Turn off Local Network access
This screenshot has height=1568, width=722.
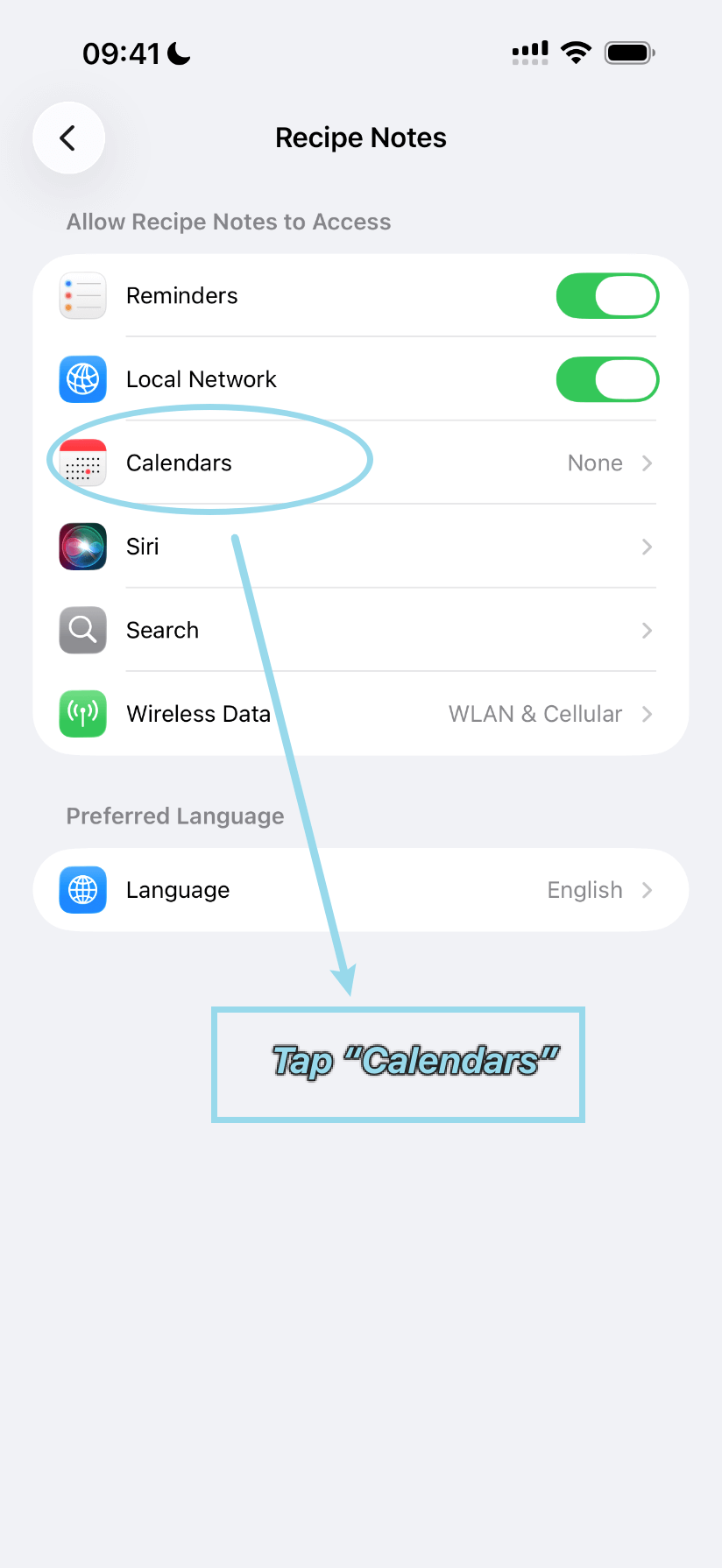(x=606, y=379)
